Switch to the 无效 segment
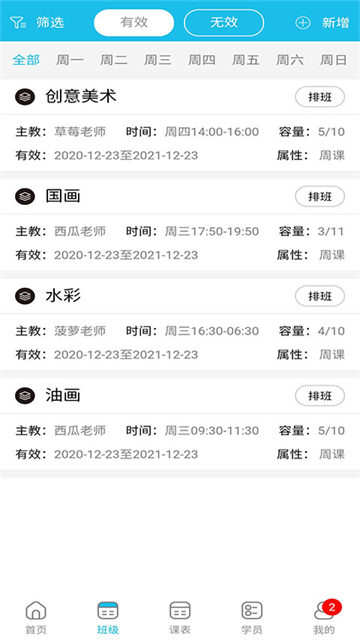 pyautogui.click(x=224, y=22)
